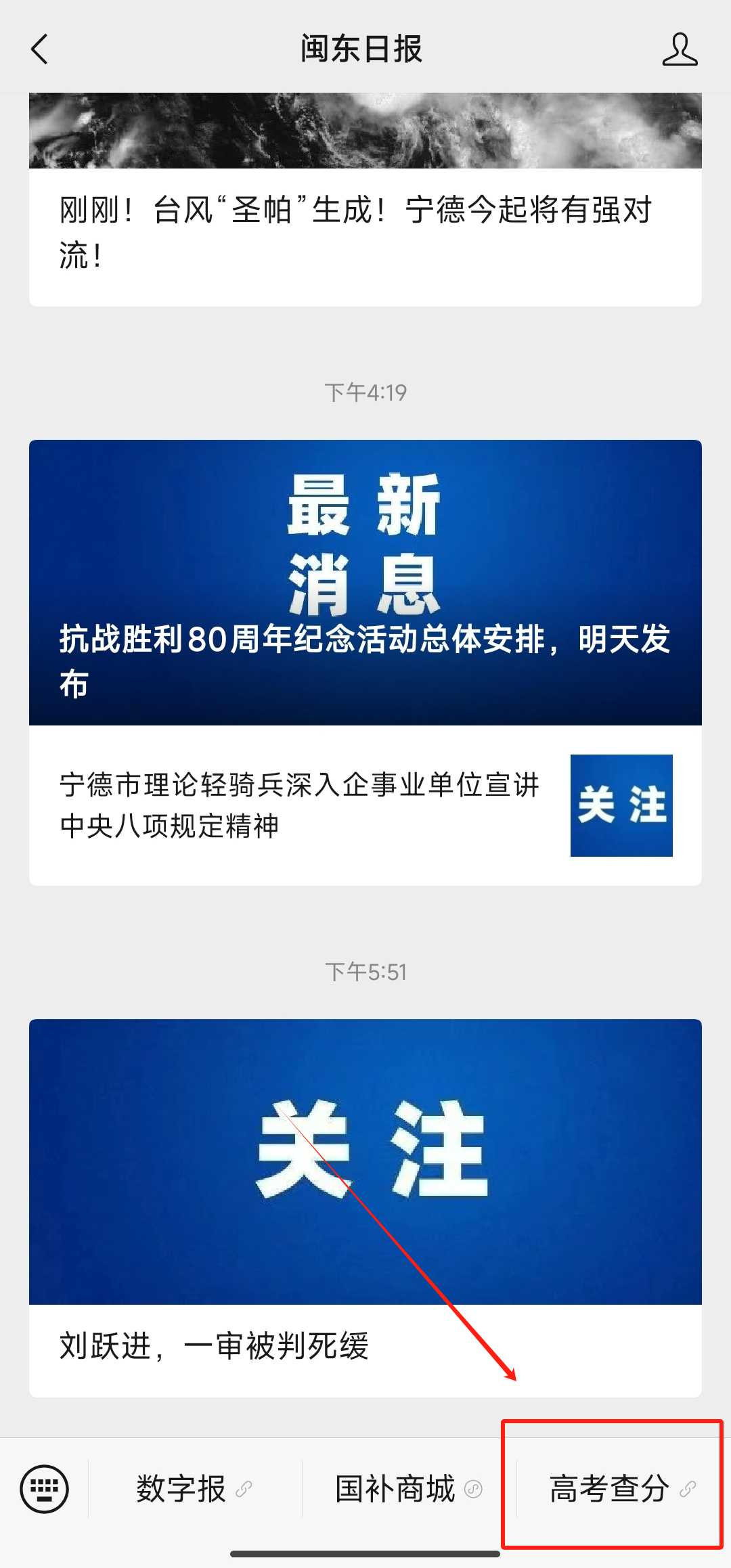Open the 刘跃进 一审被判死缓 article
This screenshot has height=1568, width=731.
[365, 1208]
